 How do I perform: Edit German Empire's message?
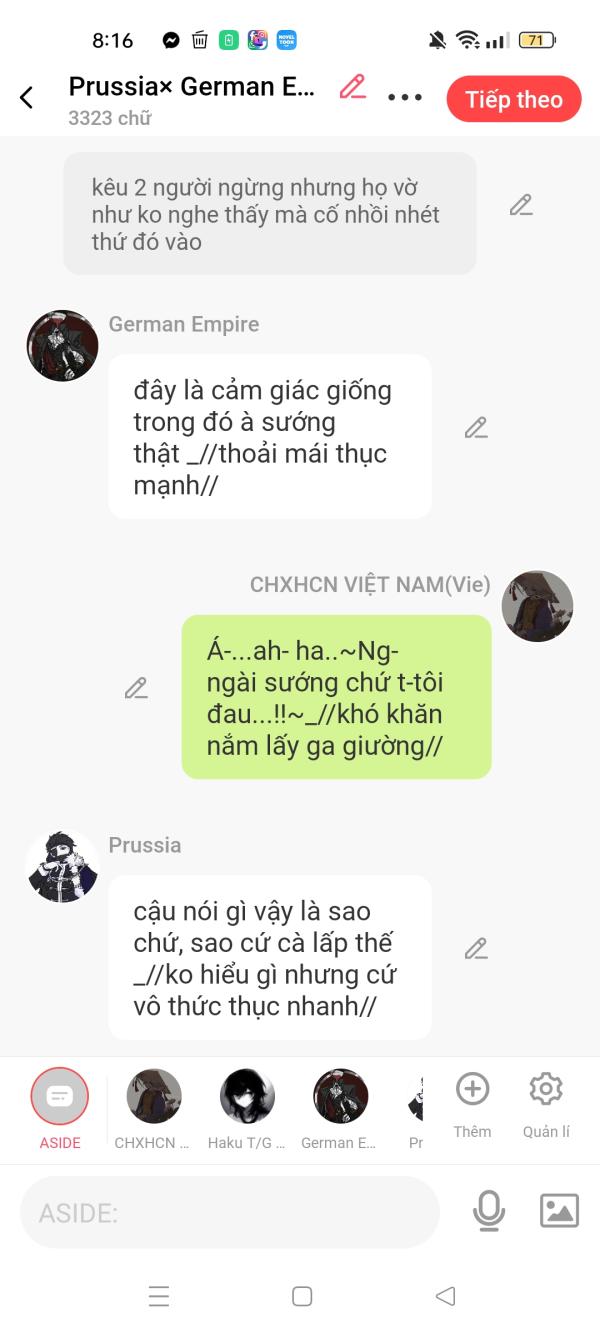click(x=476, y=428)
